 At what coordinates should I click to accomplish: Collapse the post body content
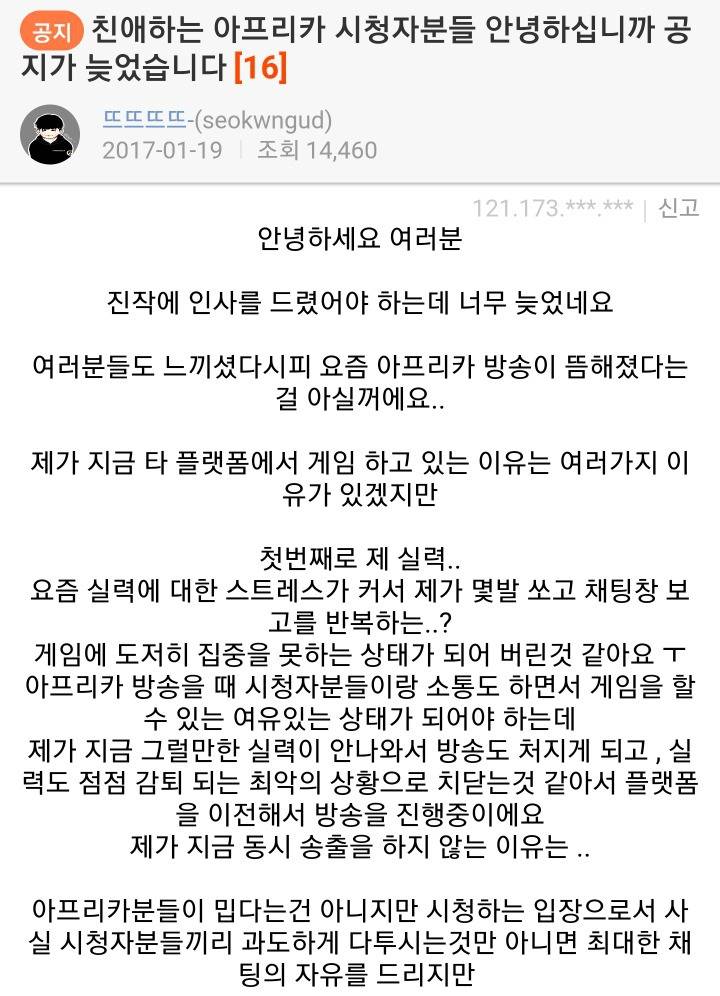(360, 600)
